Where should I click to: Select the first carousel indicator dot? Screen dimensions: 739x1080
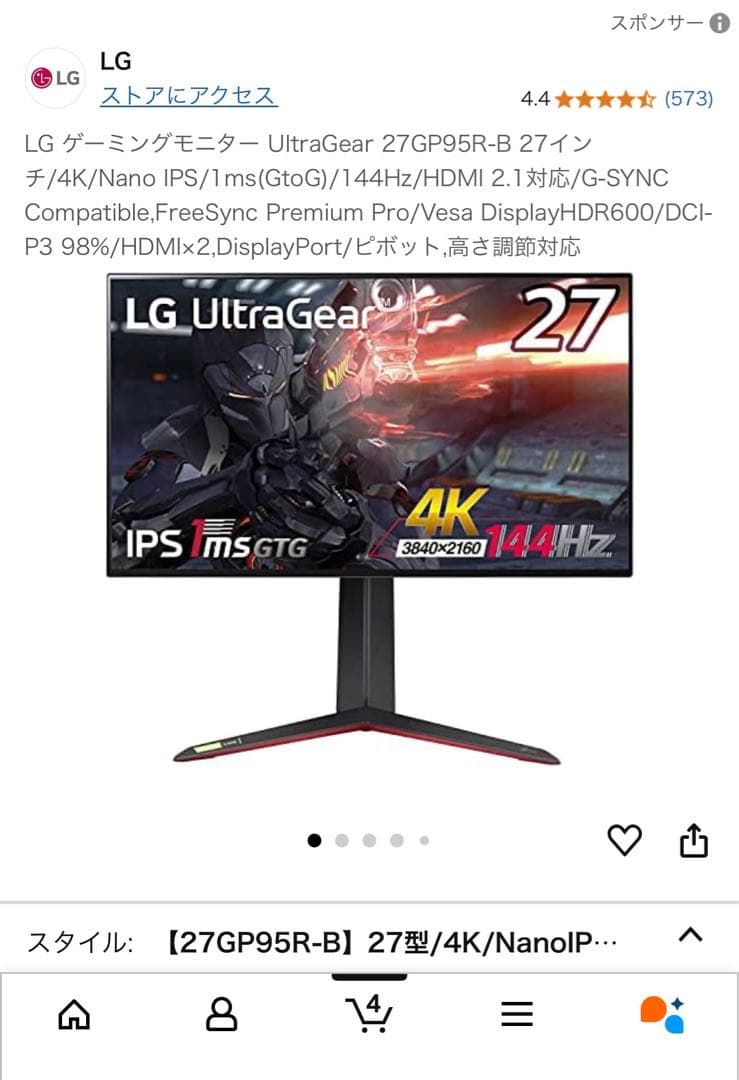(x=314, y=841)
